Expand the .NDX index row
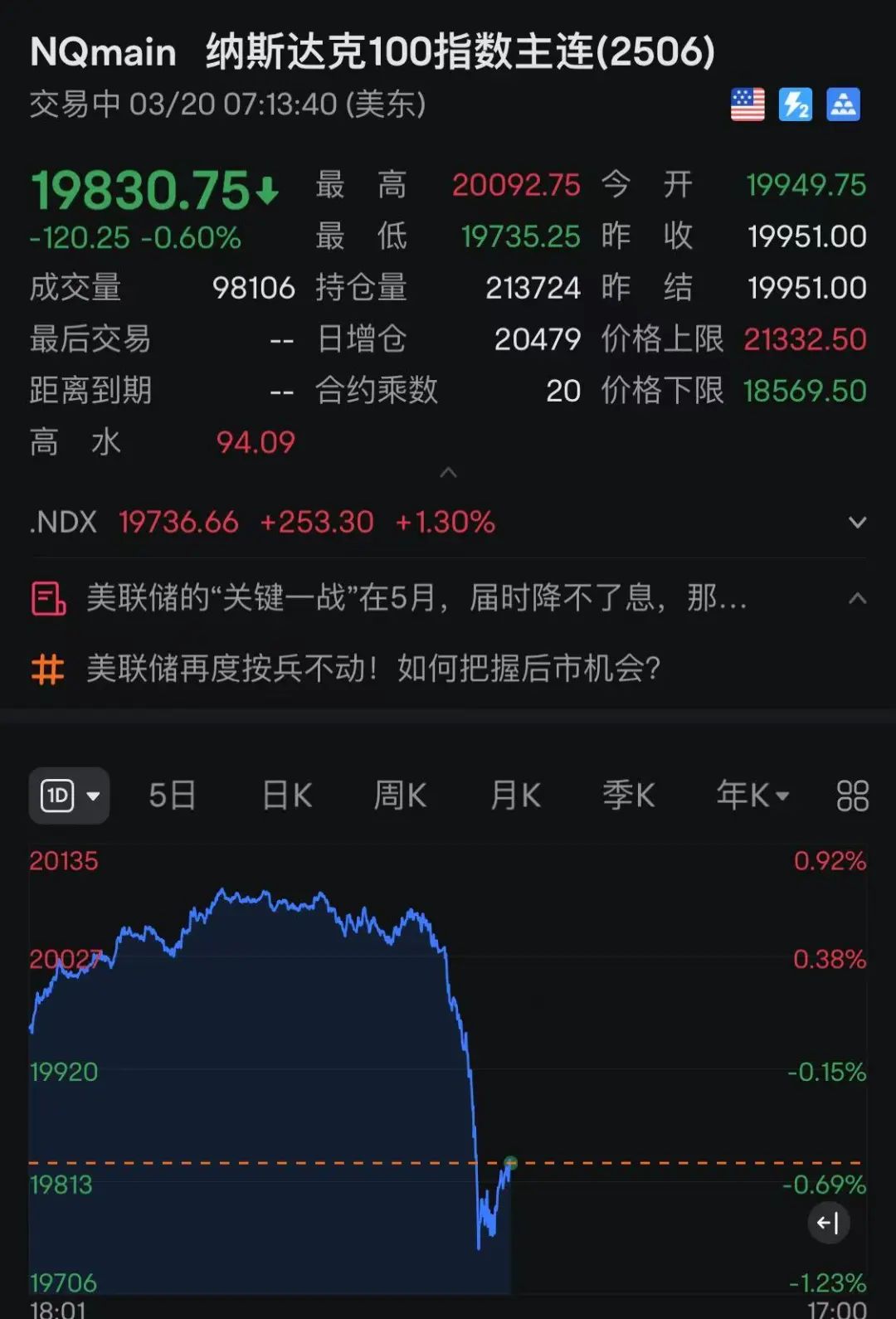Viewport: 896px width, 1319px height. pyautogui.click(x=857, y=523)
